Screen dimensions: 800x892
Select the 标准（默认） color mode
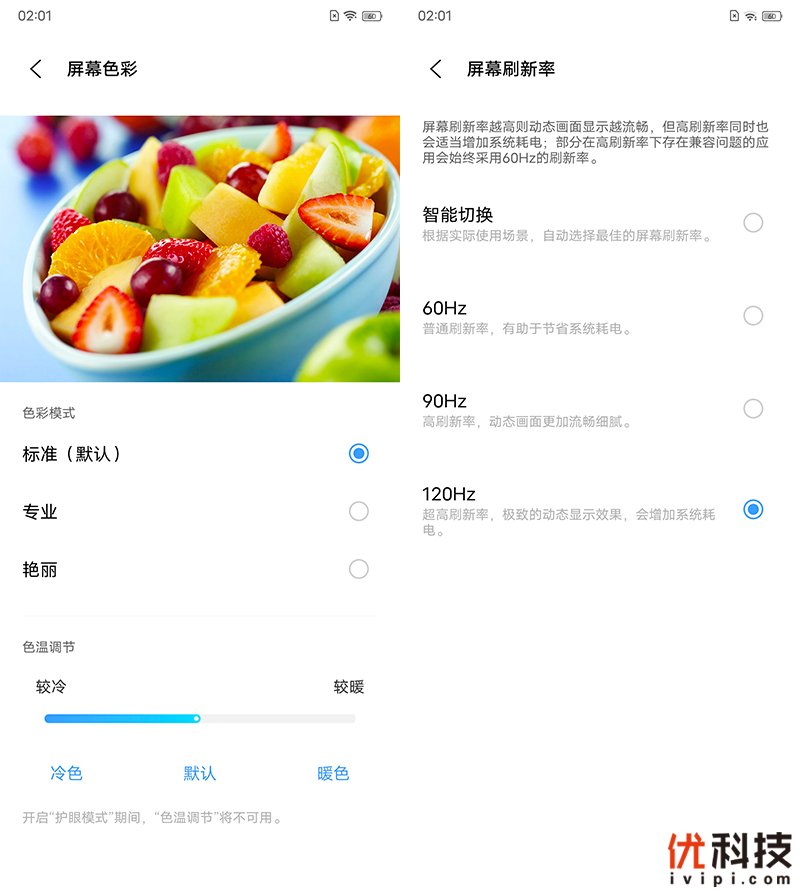point(358,454)
